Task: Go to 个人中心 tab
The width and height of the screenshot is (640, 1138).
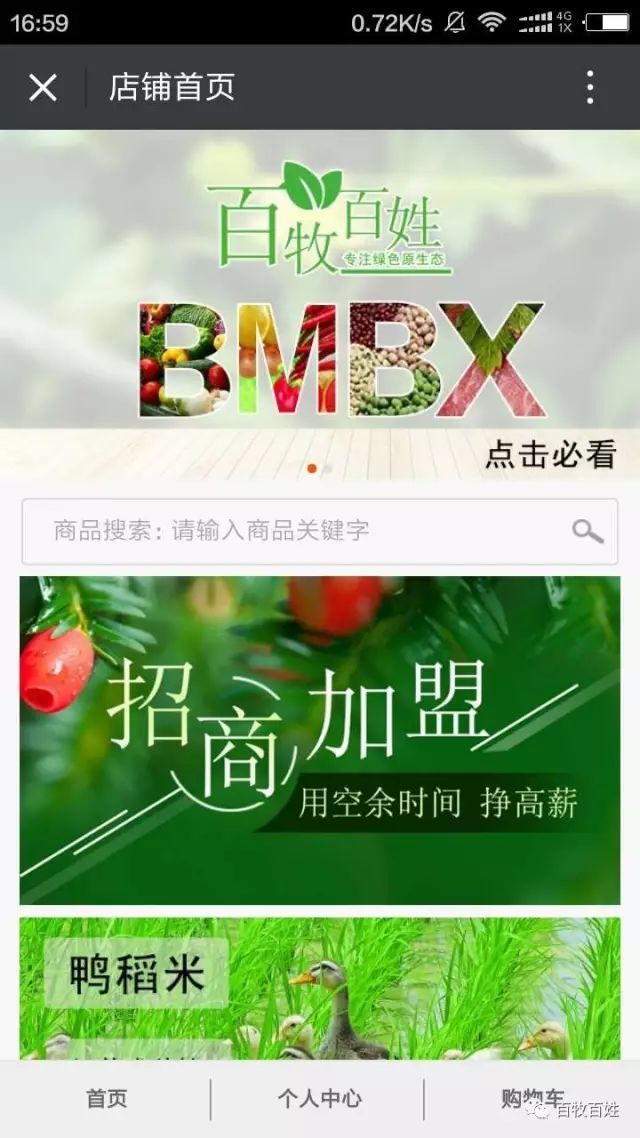Action: point(319,1099)
